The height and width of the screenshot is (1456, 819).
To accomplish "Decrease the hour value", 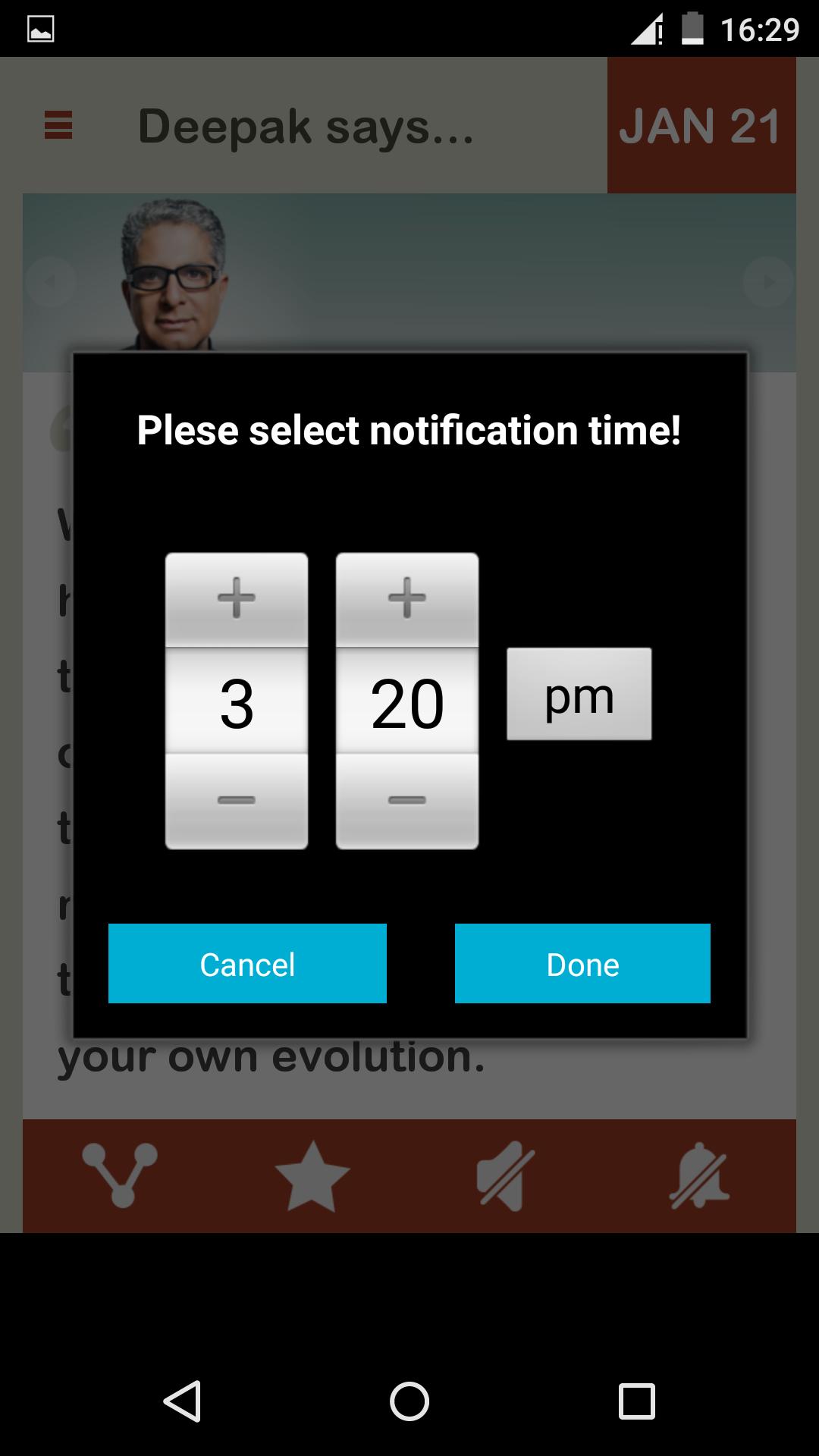I will tap(237, 800).
